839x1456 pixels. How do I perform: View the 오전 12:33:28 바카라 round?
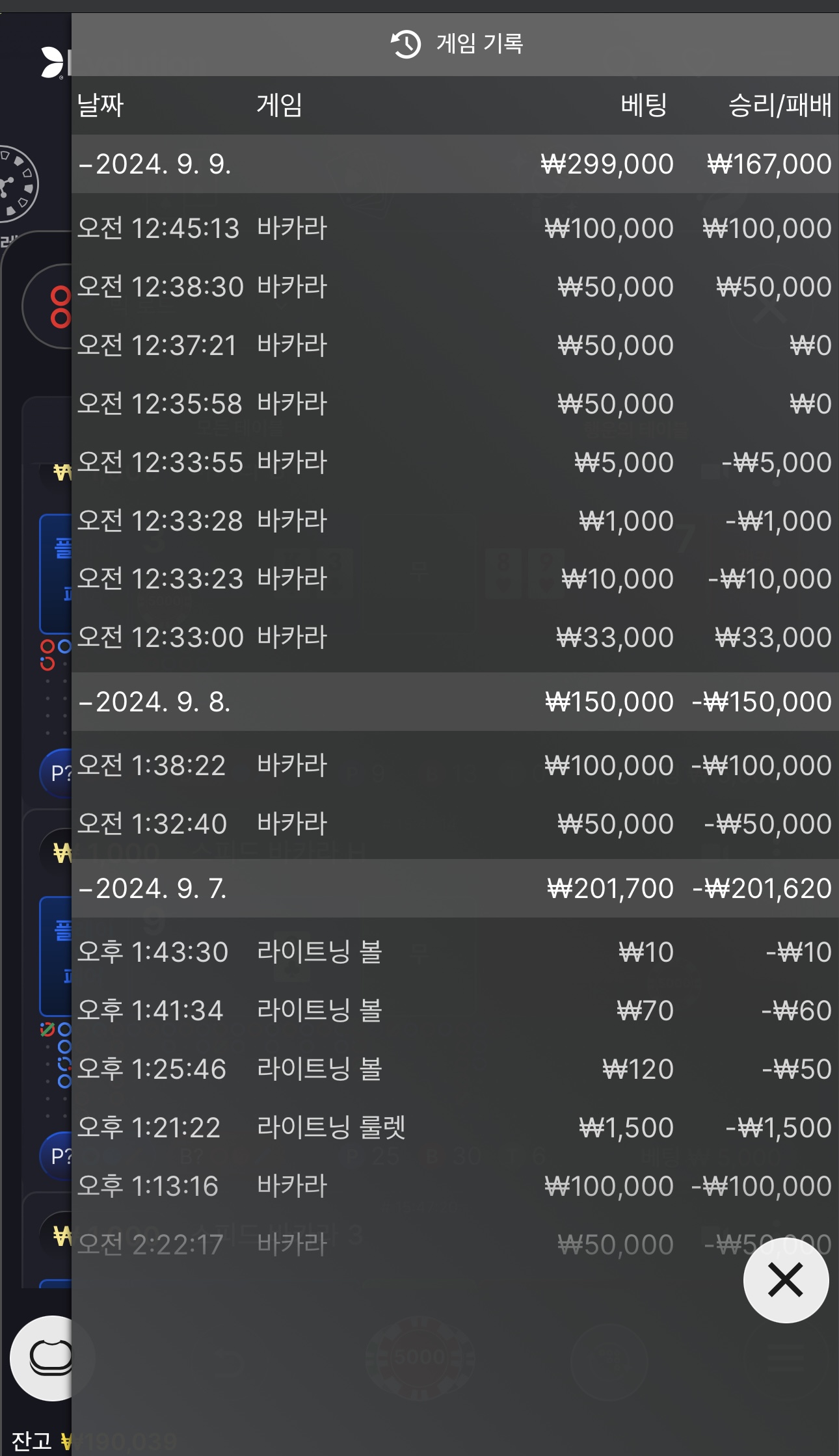454,521
